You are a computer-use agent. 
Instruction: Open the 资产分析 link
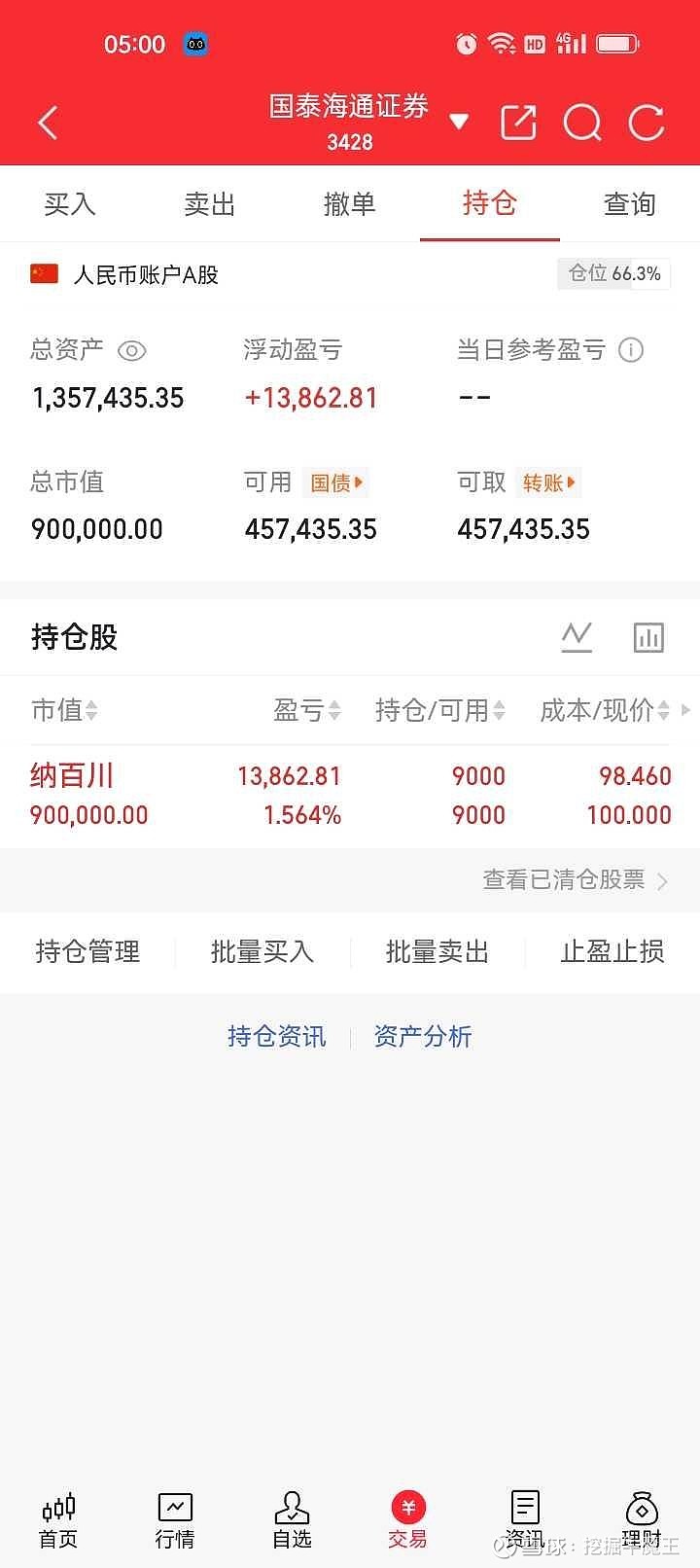(x=422, y=1036)
